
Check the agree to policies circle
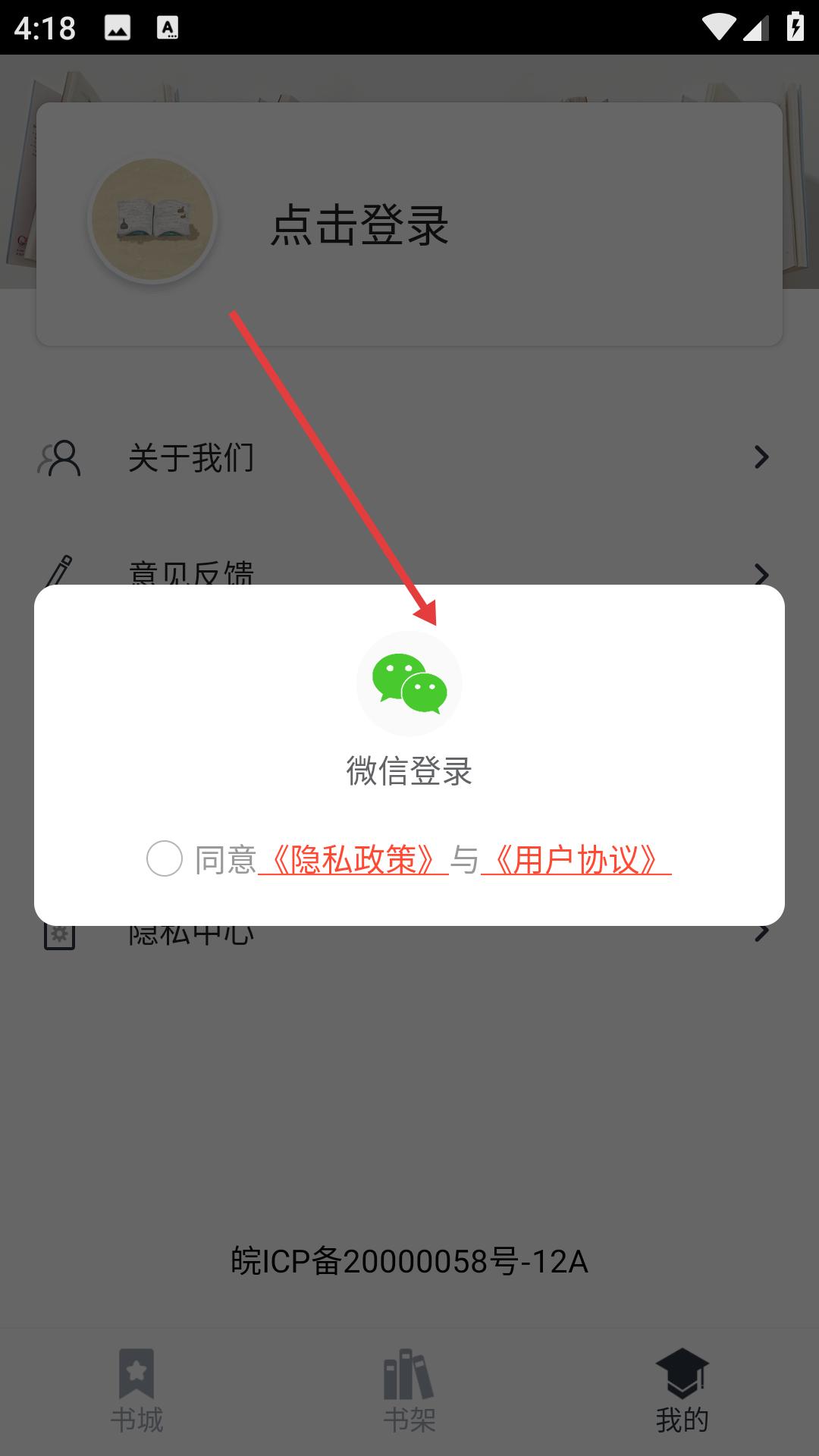point(165,859)
